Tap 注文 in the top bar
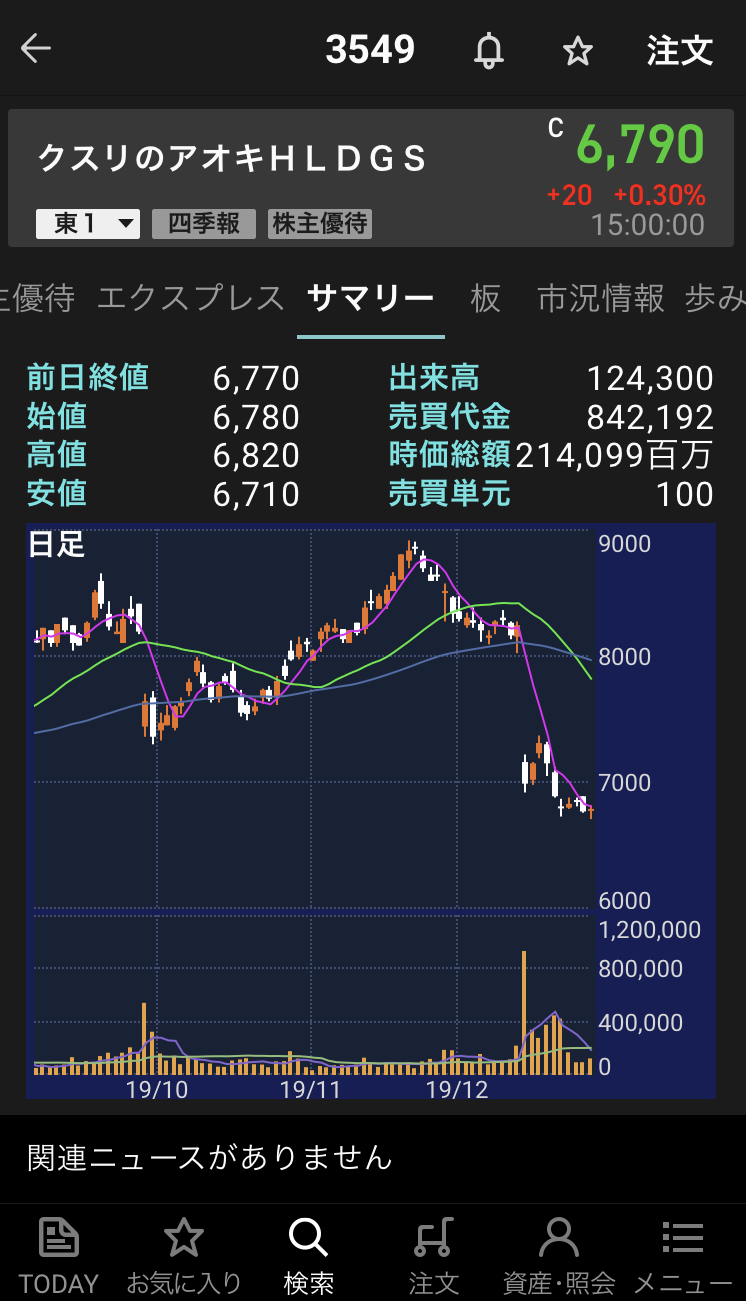Image resolution: width=746 pixels, height=1301 pixels. (x=680, y=50)
